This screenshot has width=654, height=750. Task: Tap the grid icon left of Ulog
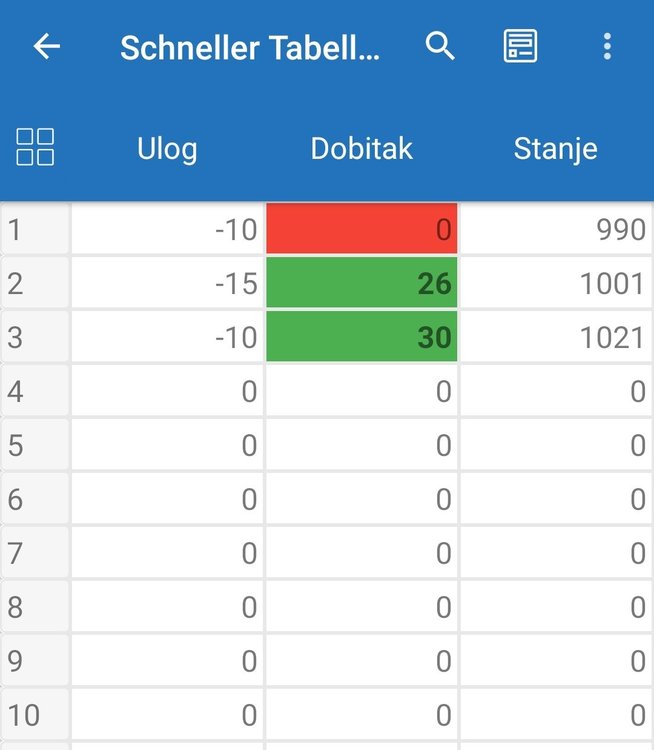click(x=36, y=147)
